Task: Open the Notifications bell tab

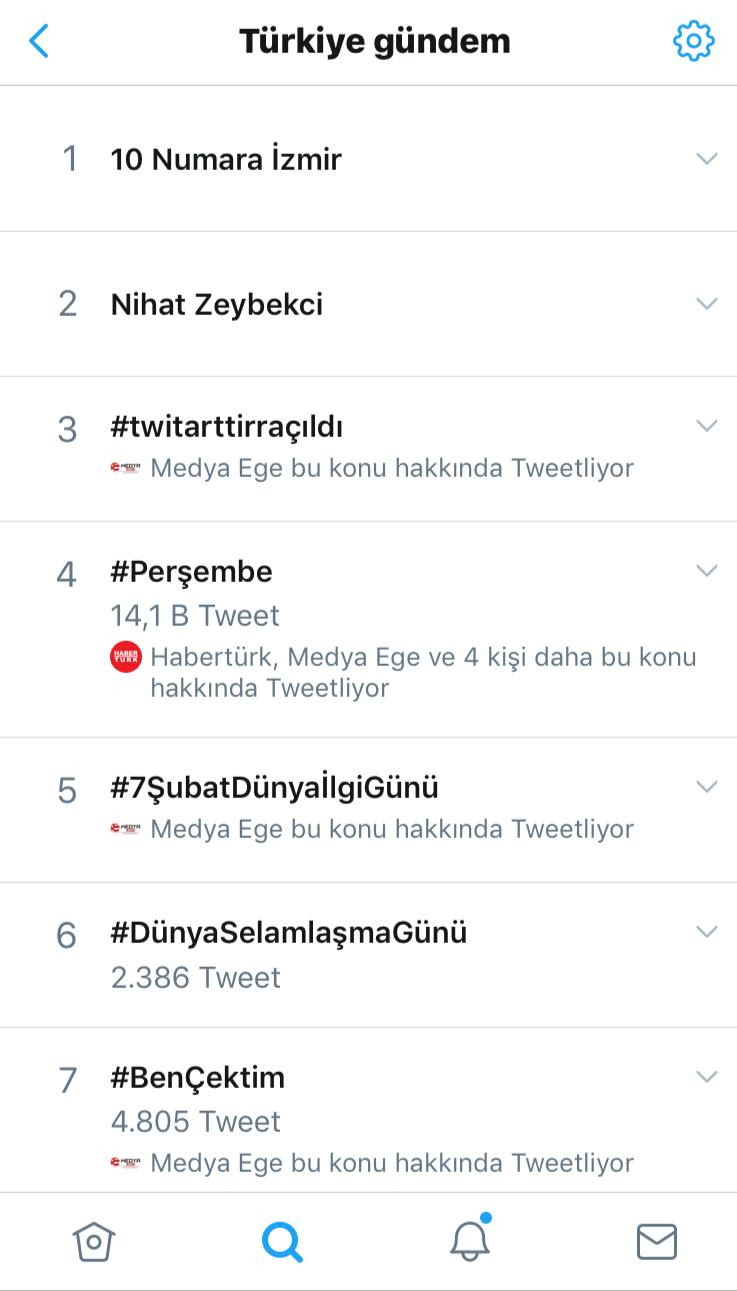Action: [469, 1241]
